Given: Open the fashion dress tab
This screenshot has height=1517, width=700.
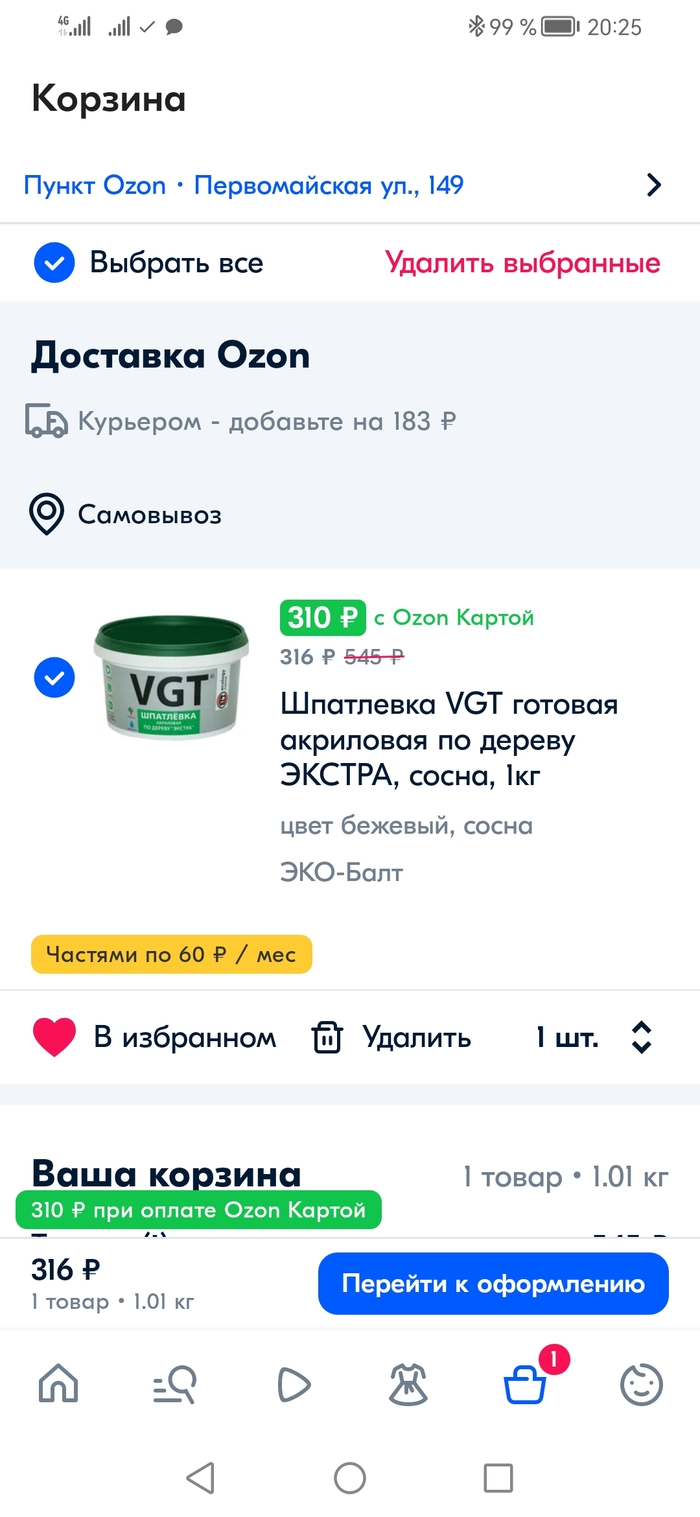Looking at the screenshot, I should tap(408, 1385).
